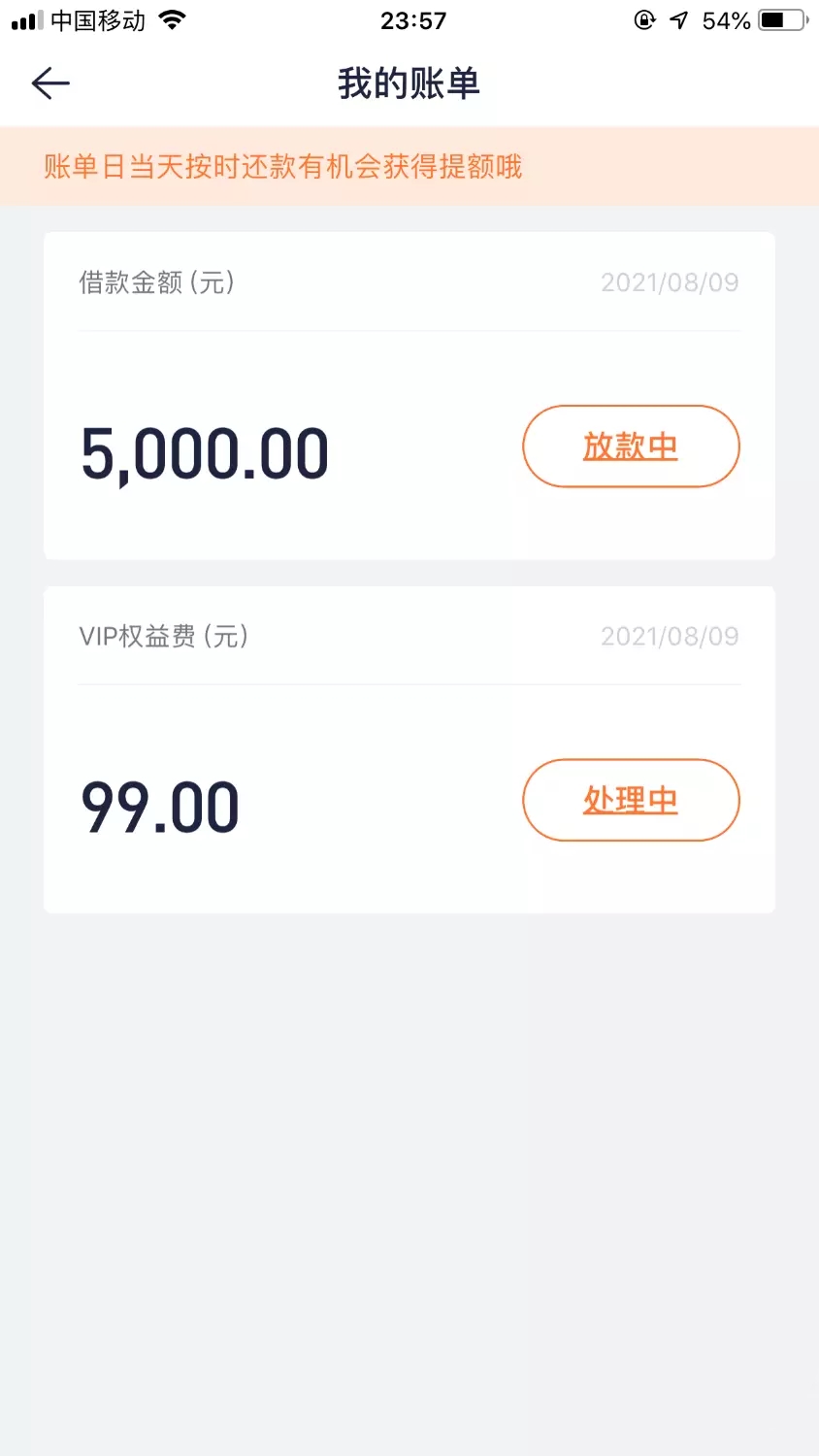The image size is (819, 1456).
Task: Tap the 放款中 button on loan card
Action: coord(631,447)
